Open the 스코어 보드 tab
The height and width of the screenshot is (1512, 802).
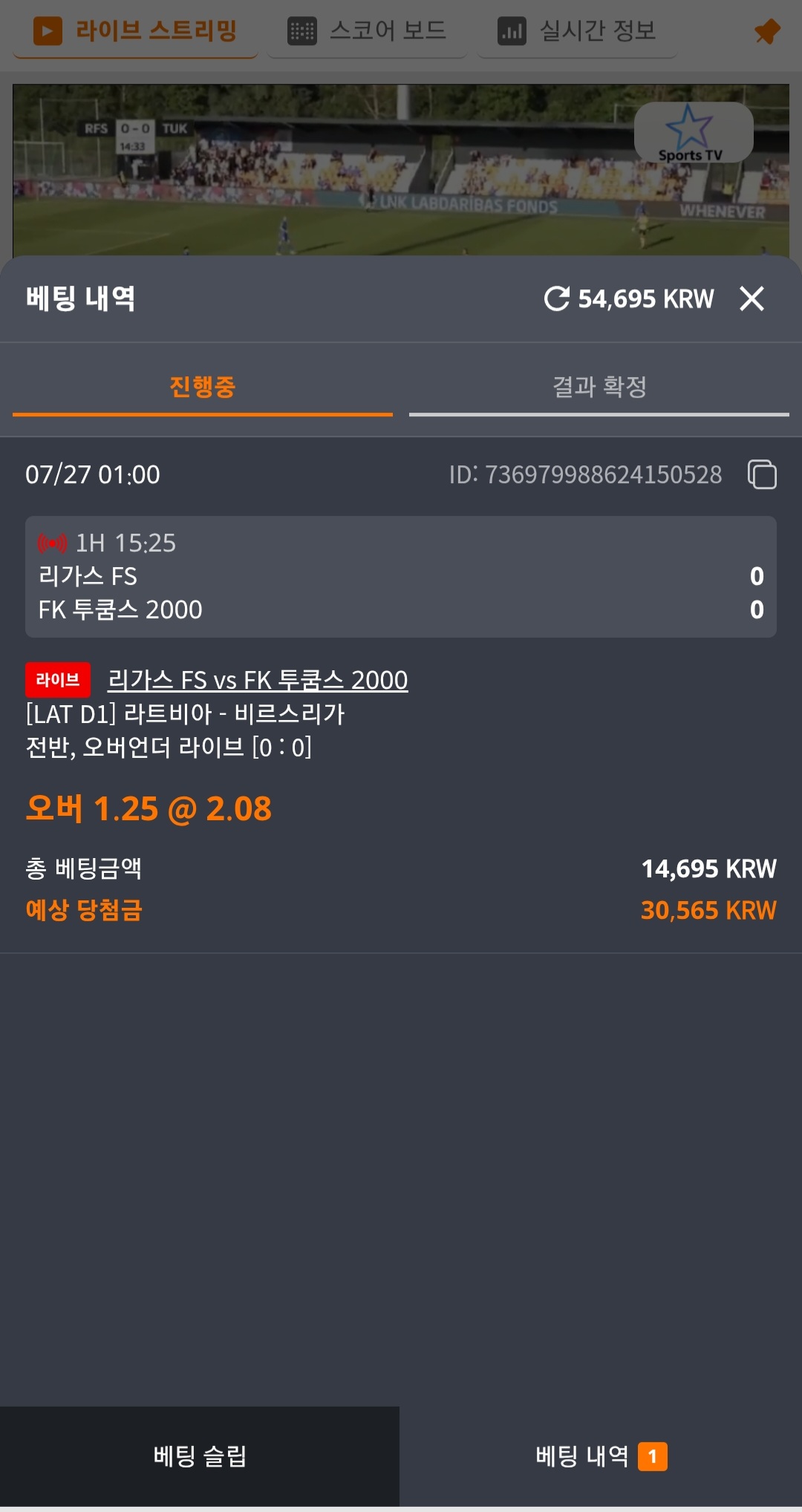pyautogui.click(x=367, y=31)
